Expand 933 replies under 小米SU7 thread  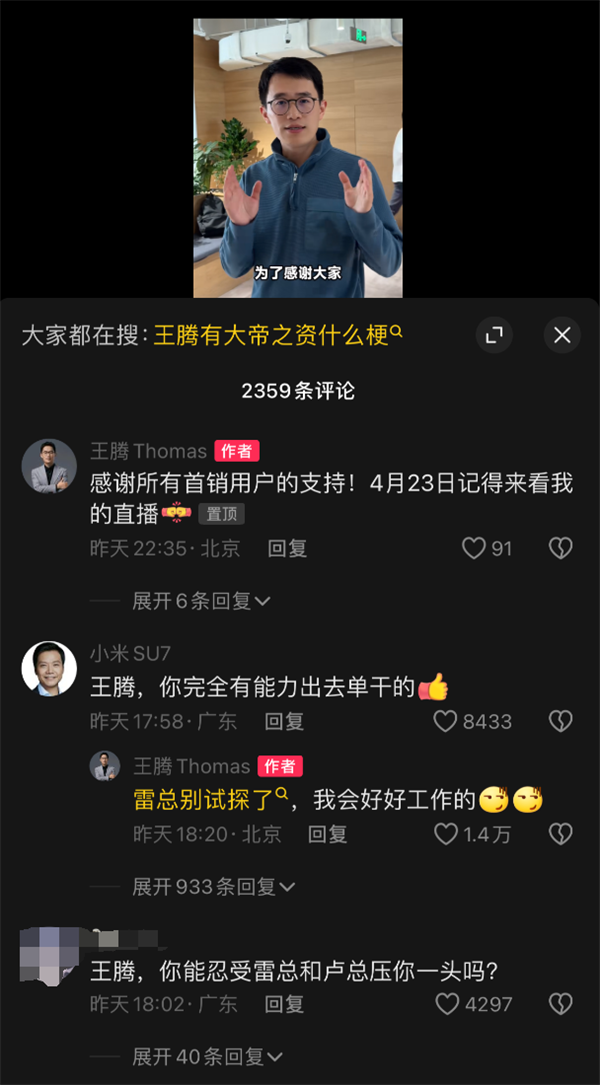click(214, 887)
